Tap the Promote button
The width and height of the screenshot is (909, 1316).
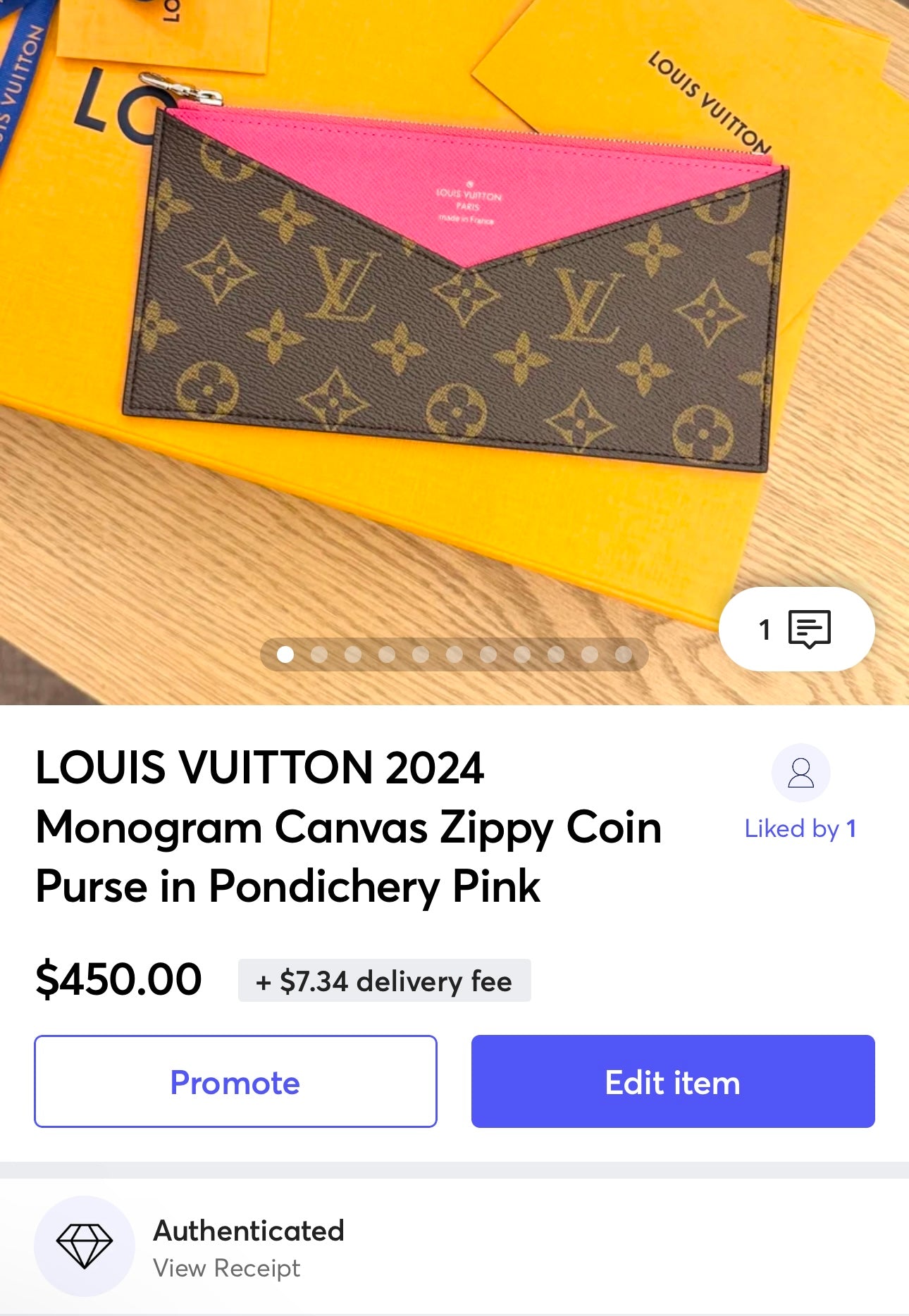pos(235,1081)
